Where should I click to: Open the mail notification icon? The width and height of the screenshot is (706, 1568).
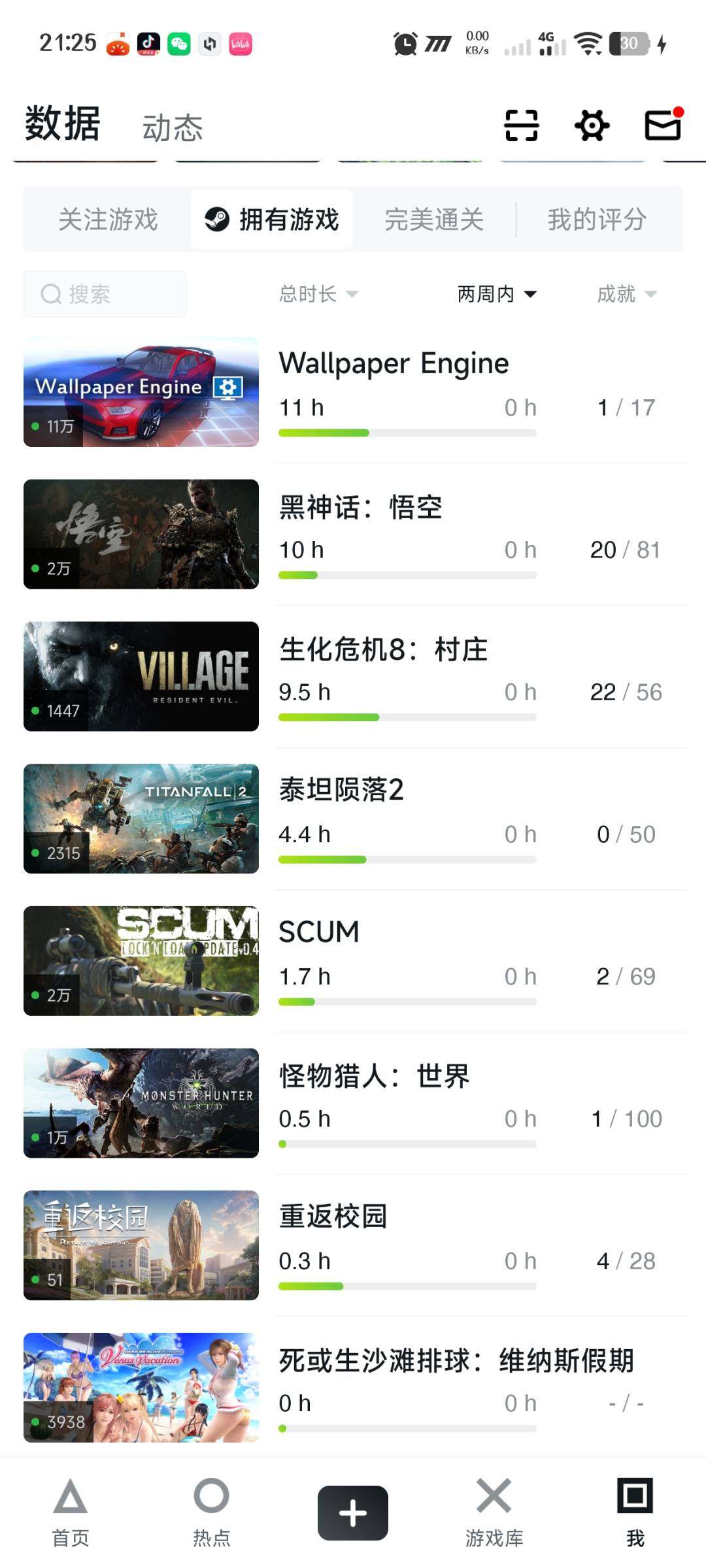[x=664, y=125]
